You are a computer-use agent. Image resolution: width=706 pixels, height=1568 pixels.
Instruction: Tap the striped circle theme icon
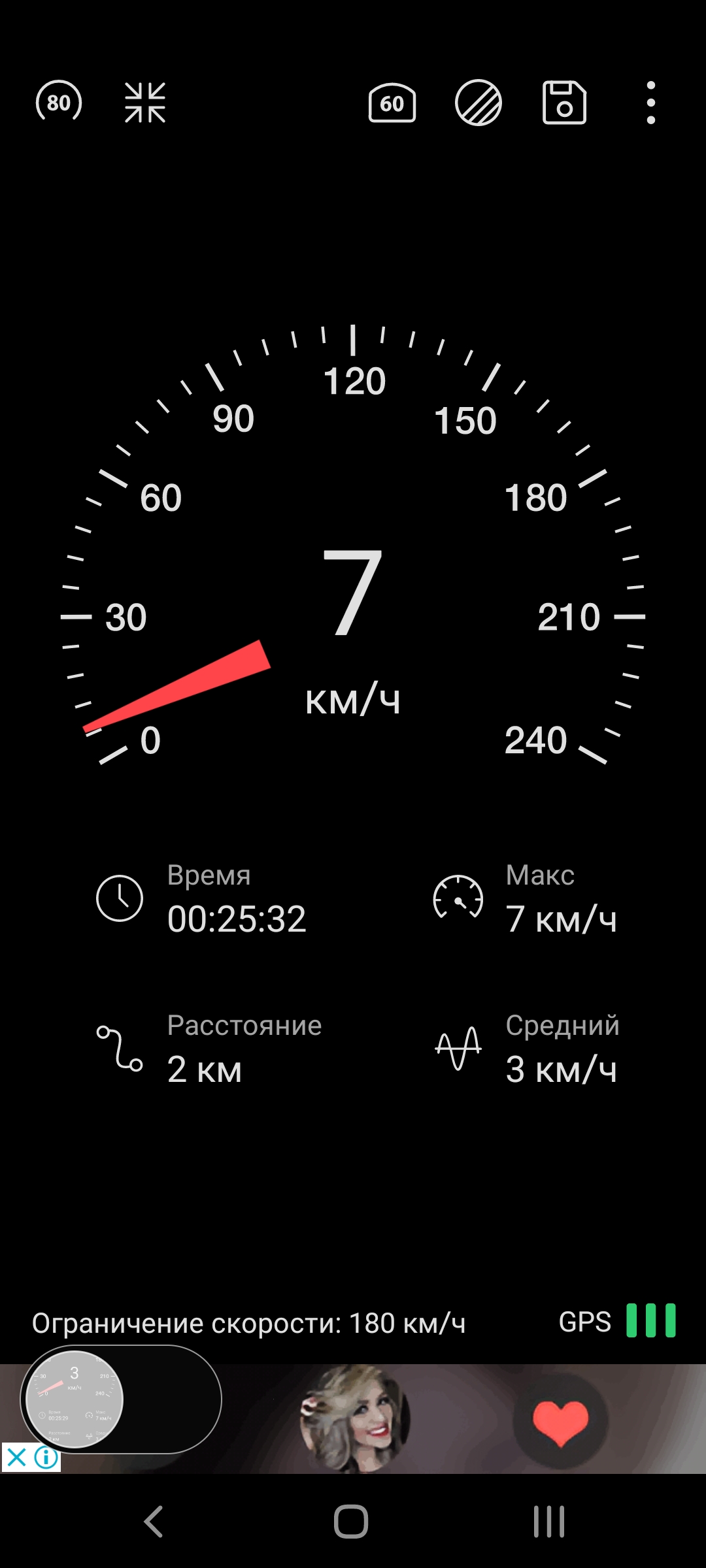coord(479,103)
